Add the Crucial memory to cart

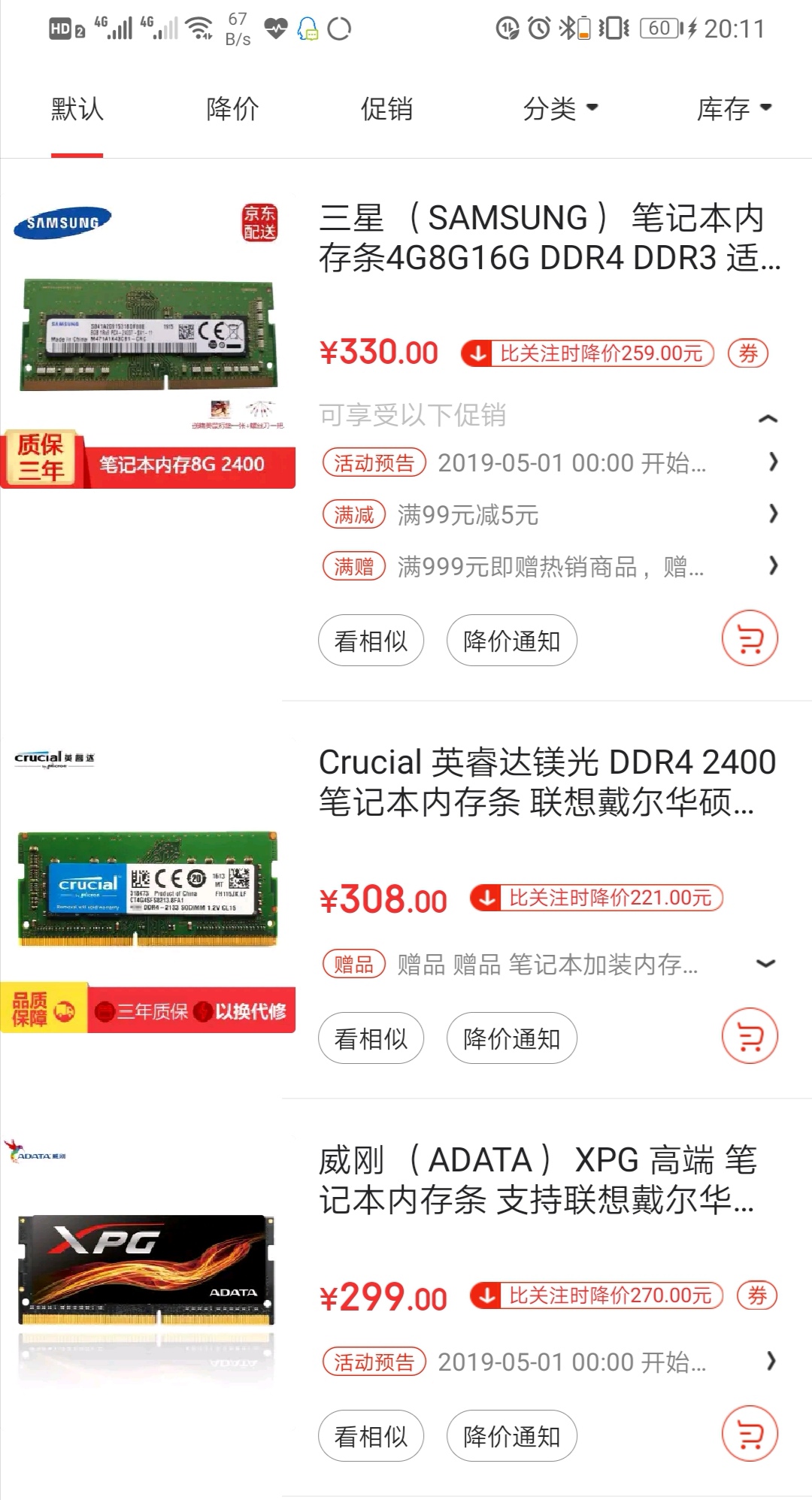[x=749, y=1036]
